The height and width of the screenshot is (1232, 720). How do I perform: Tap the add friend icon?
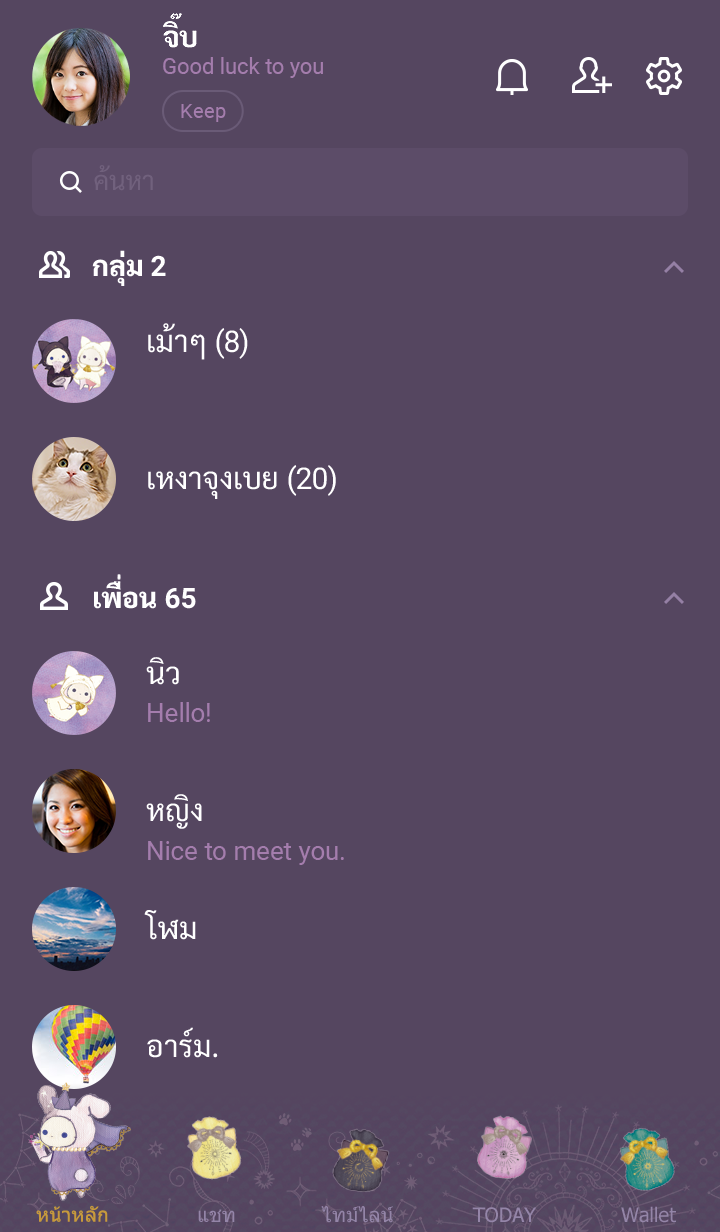click(591, 77)
